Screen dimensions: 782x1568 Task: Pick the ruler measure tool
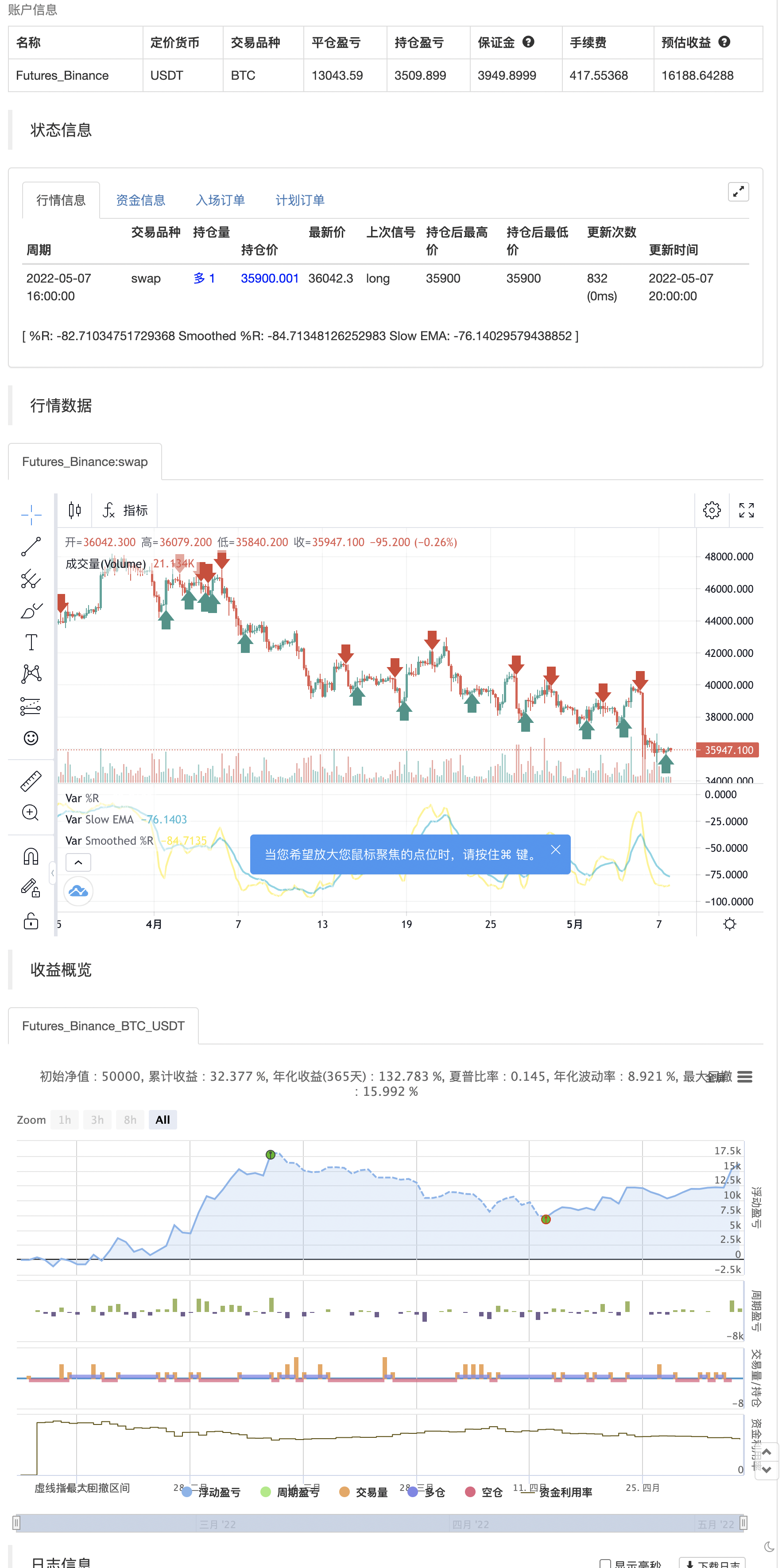point(31,781)
